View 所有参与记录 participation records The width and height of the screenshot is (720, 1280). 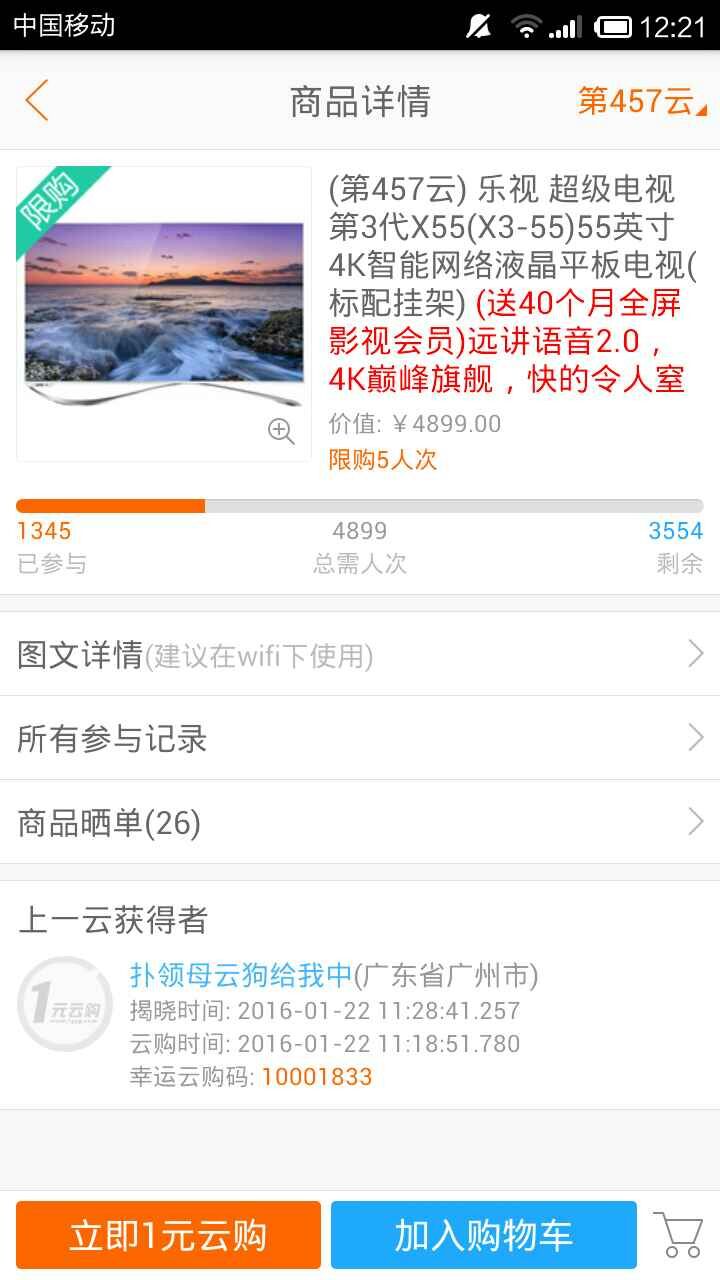tap(360, 739)
